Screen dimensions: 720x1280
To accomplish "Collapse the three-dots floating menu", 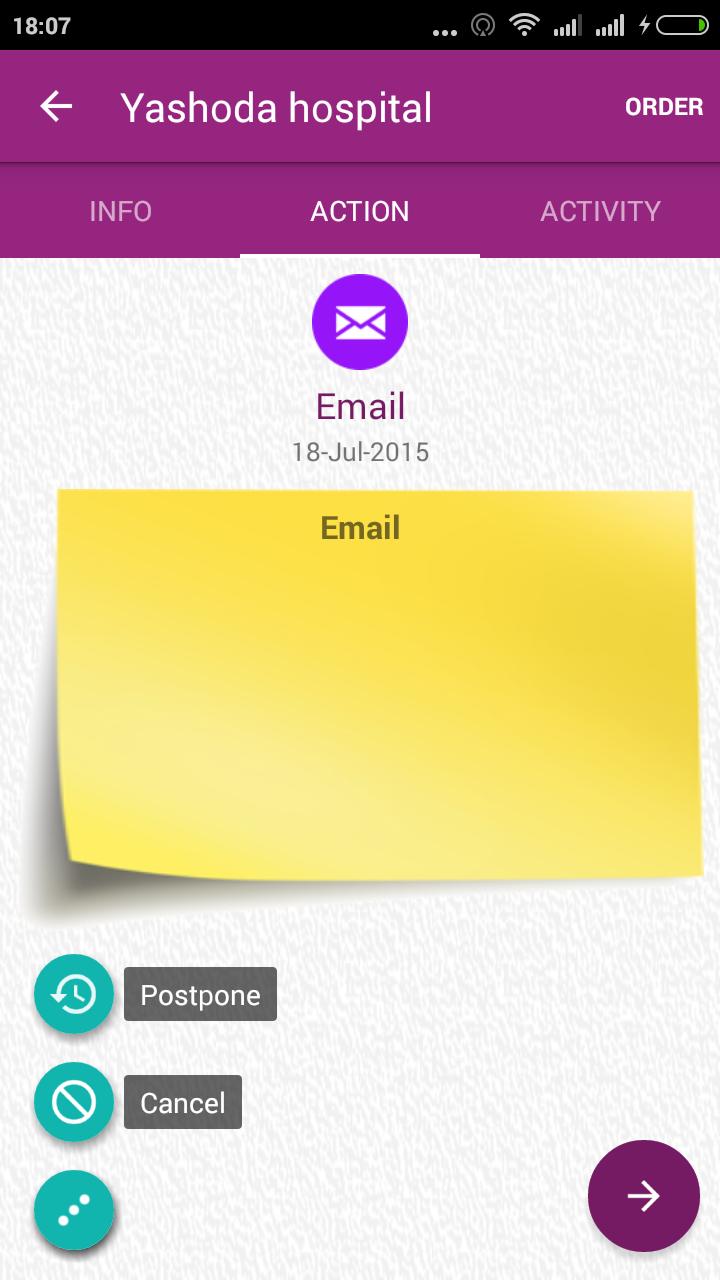I will (x=74, y=1210).
